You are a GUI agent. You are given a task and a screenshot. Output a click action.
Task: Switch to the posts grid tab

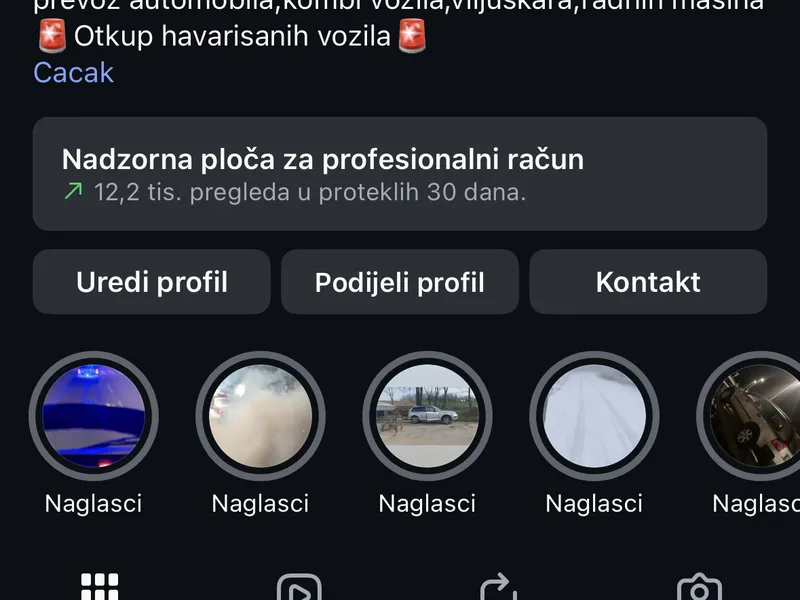click(99, 588)
